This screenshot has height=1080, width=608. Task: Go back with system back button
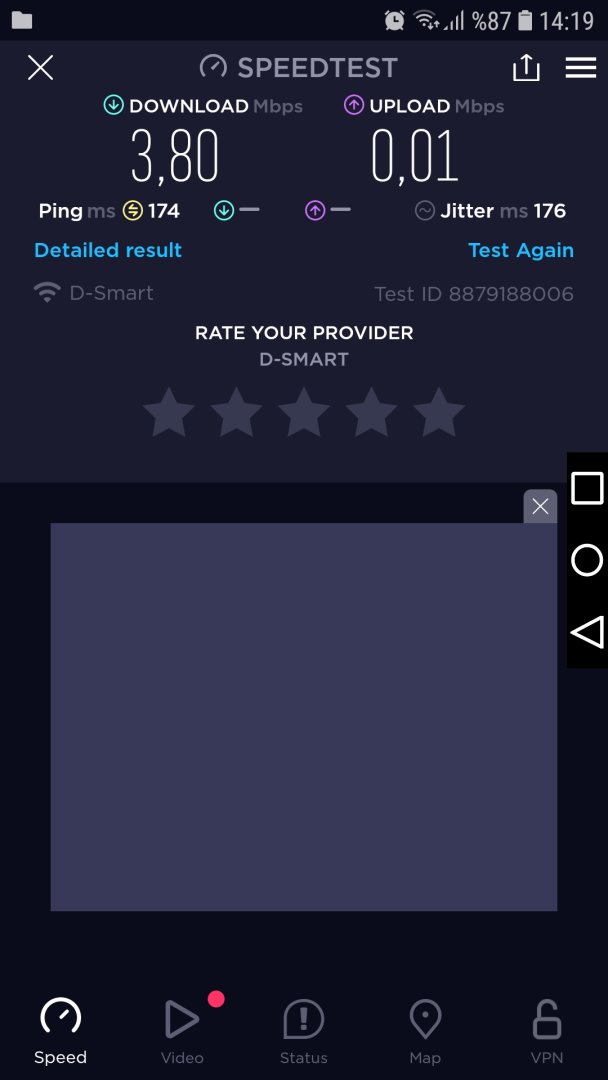(x=587, y=632)
